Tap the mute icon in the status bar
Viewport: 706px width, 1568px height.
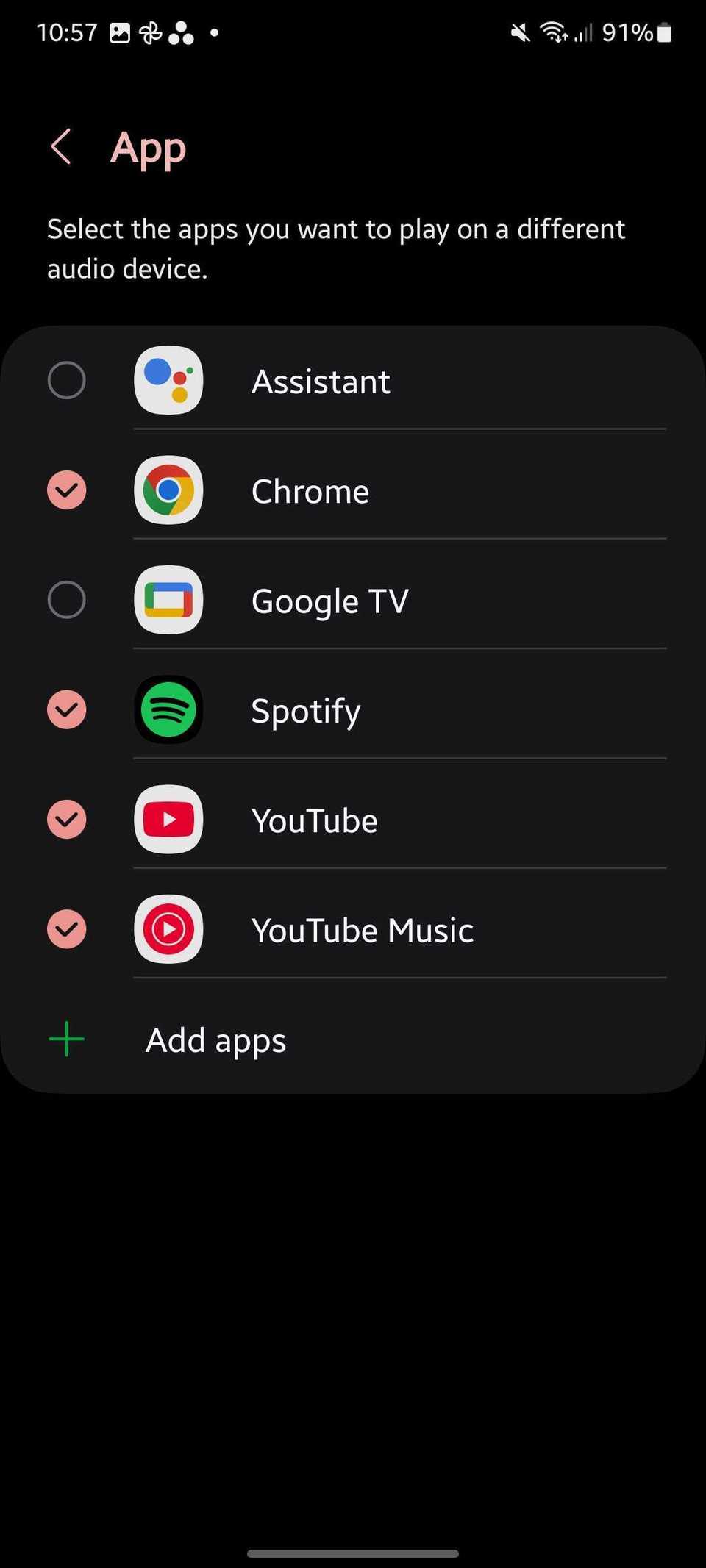pyautogui.click(x=519, y=31)
